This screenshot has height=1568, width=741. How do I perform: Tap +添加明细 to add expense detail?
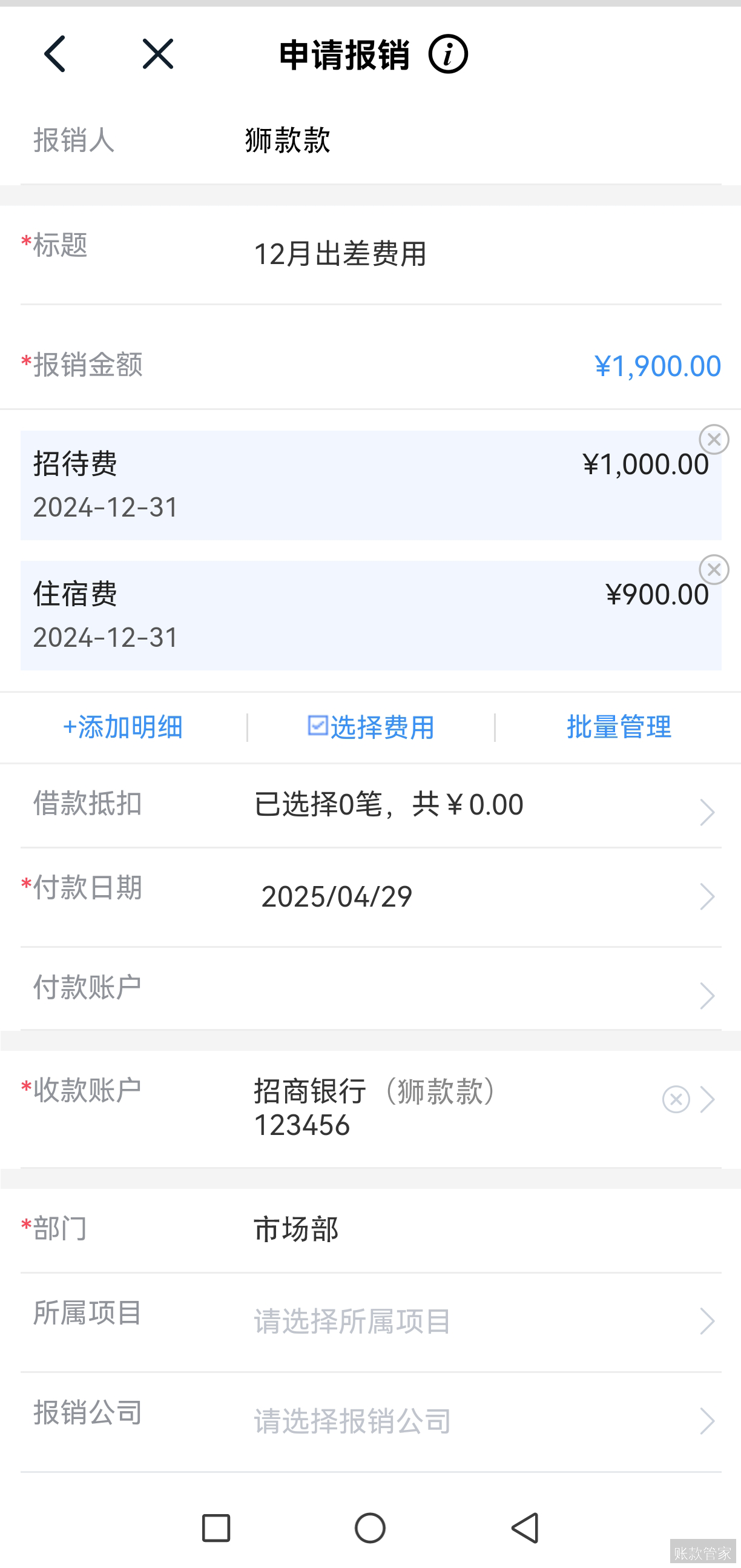[123, 726]
